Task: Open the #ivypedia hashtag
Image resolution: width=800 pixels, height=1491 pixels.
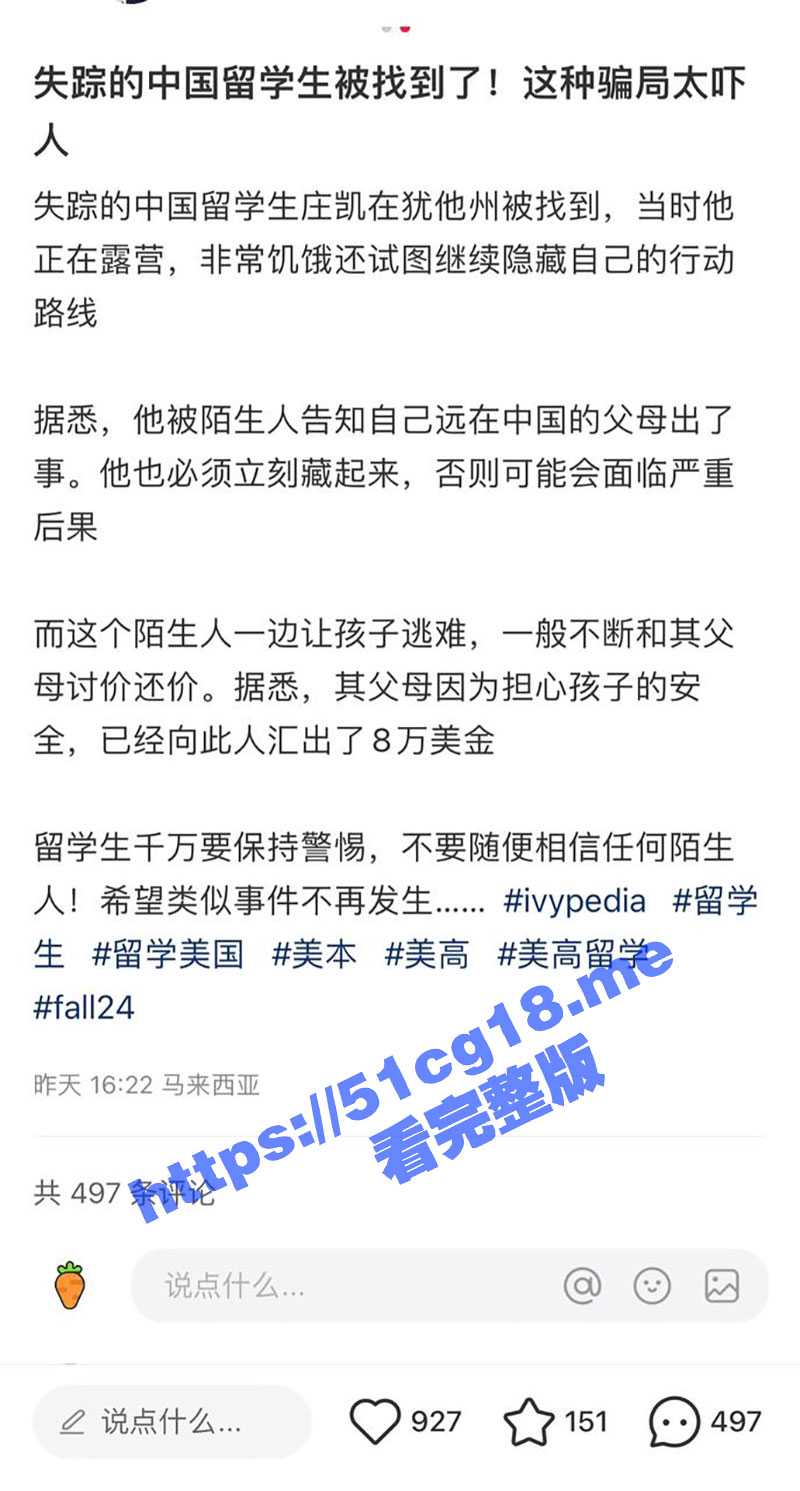Action: coord(574,901)
